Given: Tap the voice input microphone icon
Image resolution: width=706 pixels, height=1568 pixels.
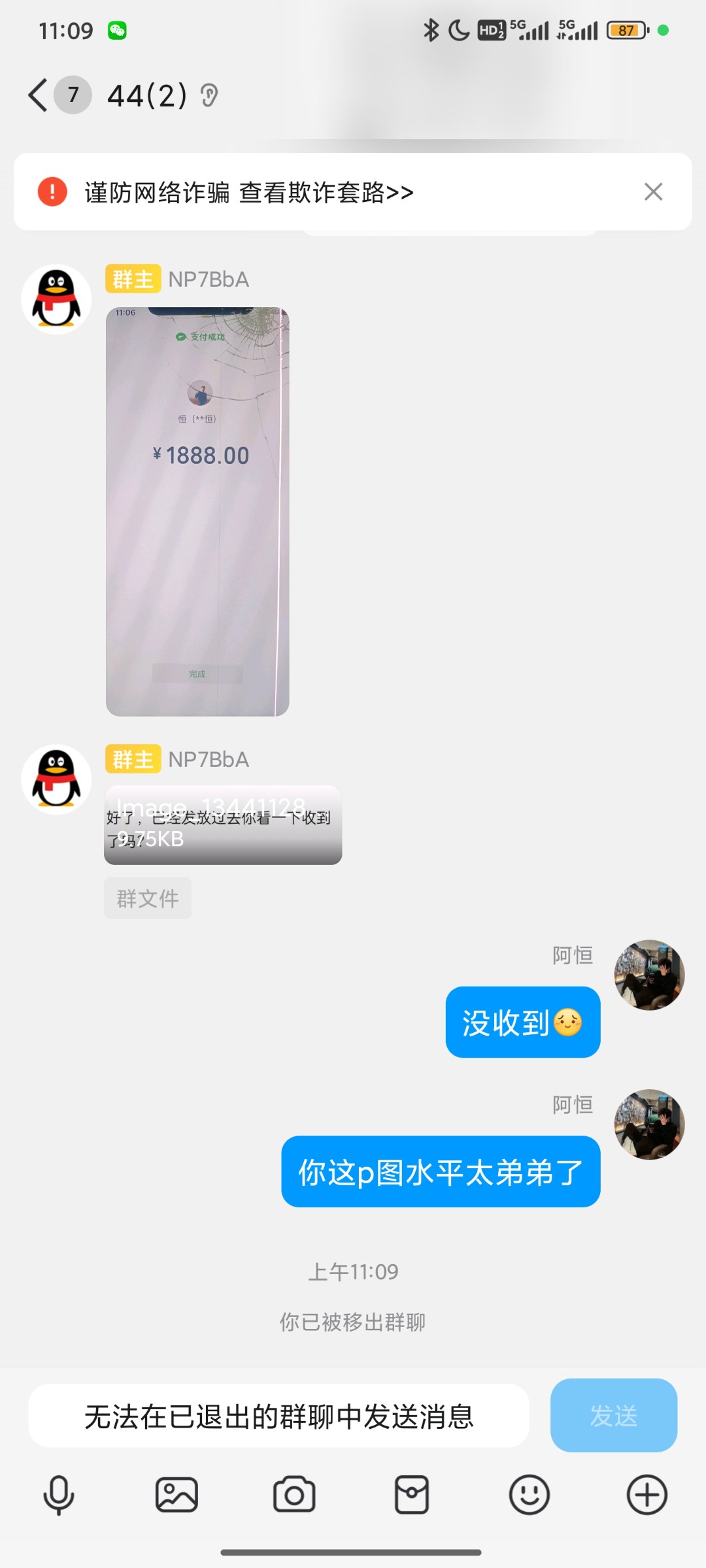Looking at the screenshot, I should 59,1495.
